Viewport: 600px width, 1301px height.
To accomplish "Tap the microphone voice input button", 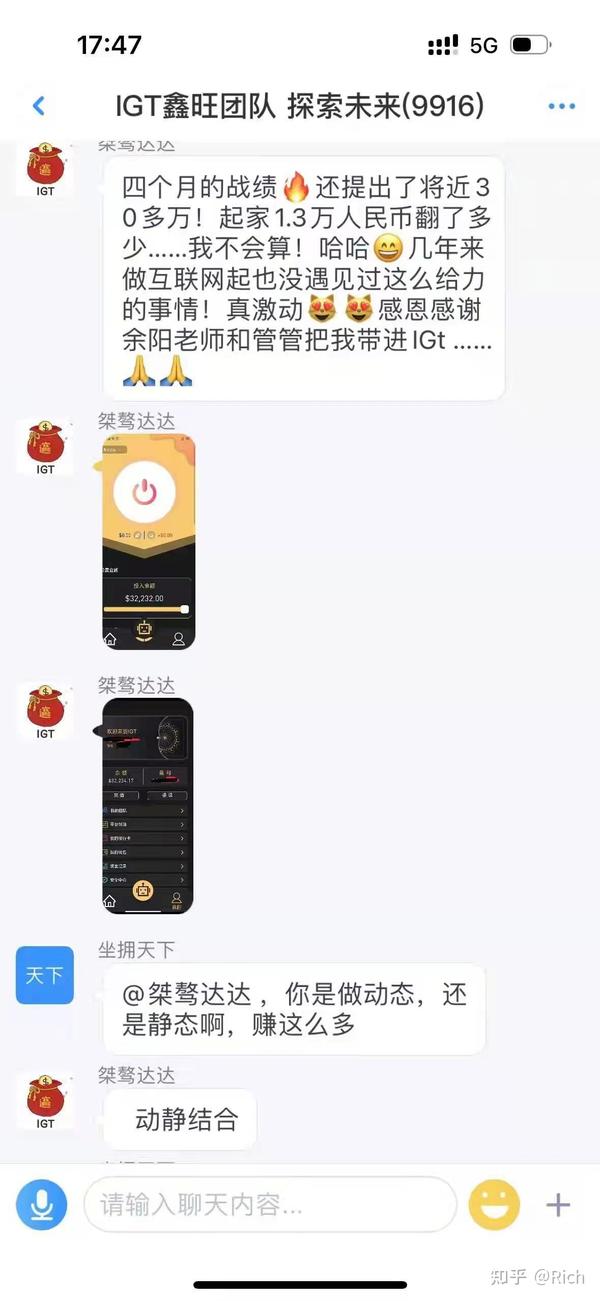I will point(41,1205).
